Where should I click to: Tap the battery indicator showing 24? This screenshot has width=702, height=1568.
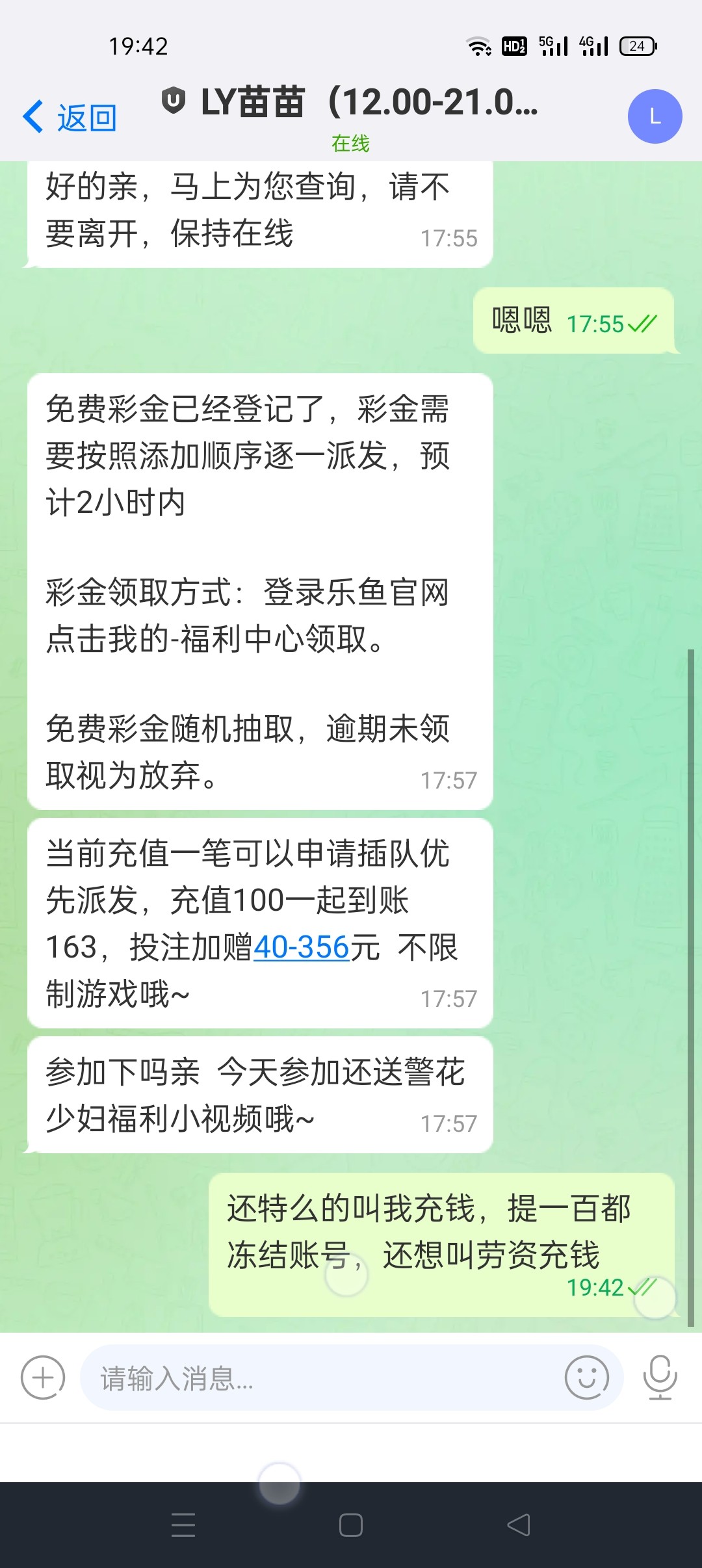(636, 46)
